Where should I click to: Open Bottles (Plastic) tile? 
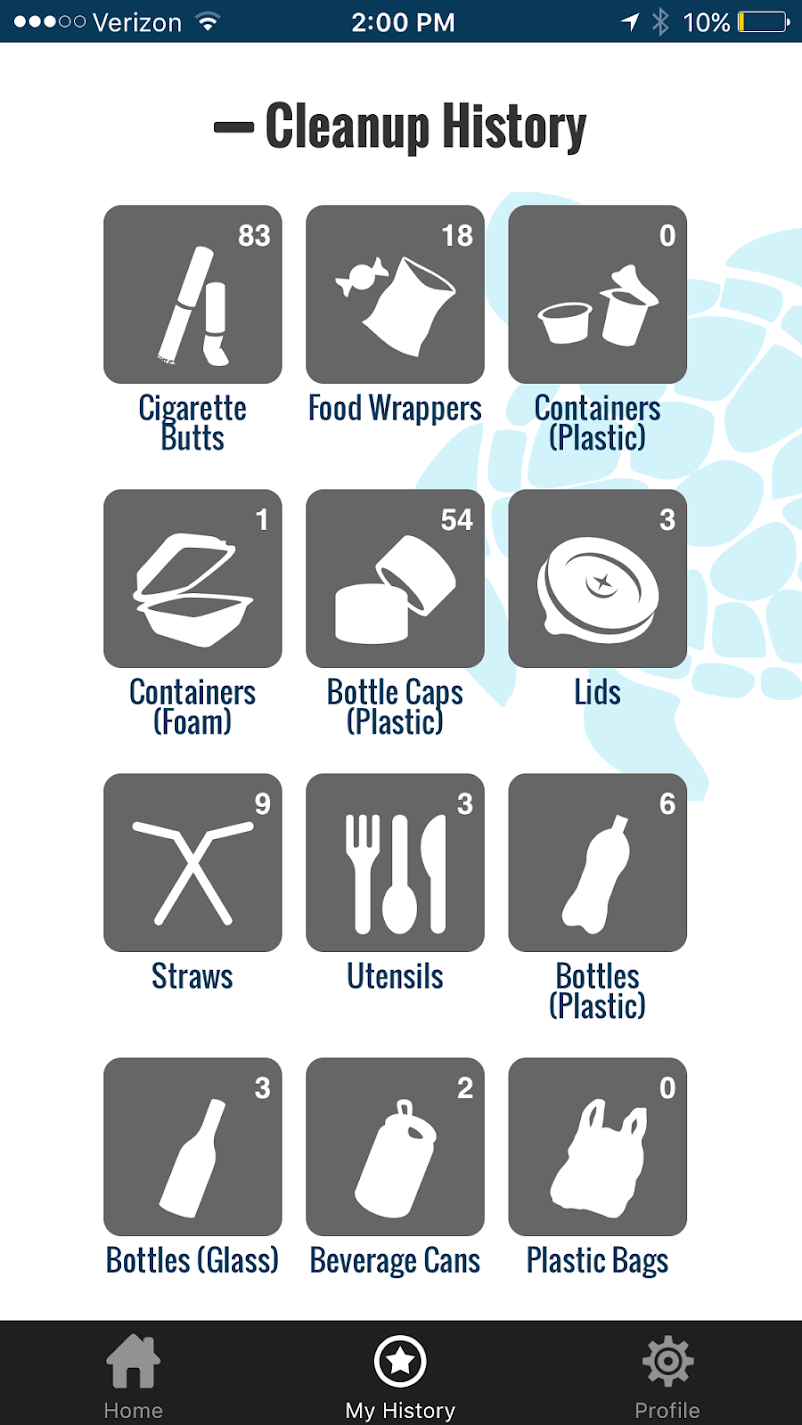pyautogui.click(x=597, y=862)
